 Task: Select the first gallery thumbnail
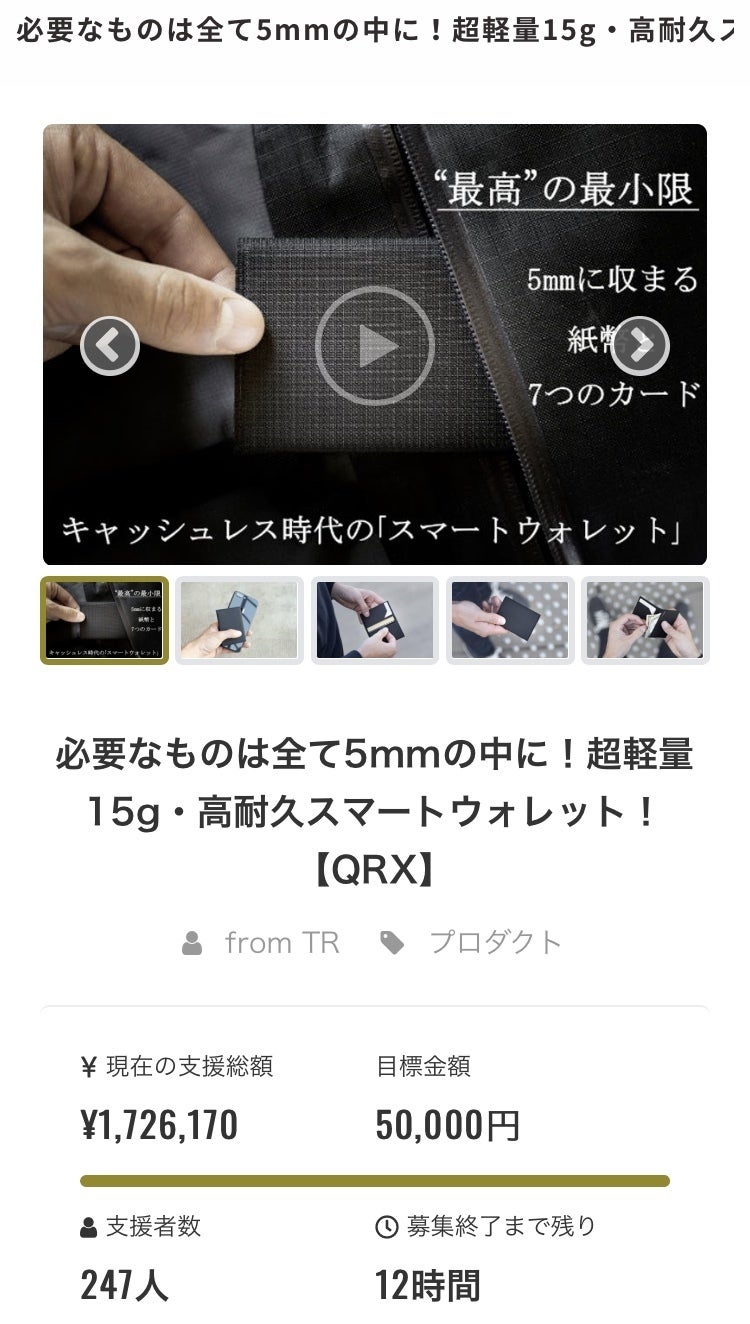pyautogui.click(x=105, y=620)
